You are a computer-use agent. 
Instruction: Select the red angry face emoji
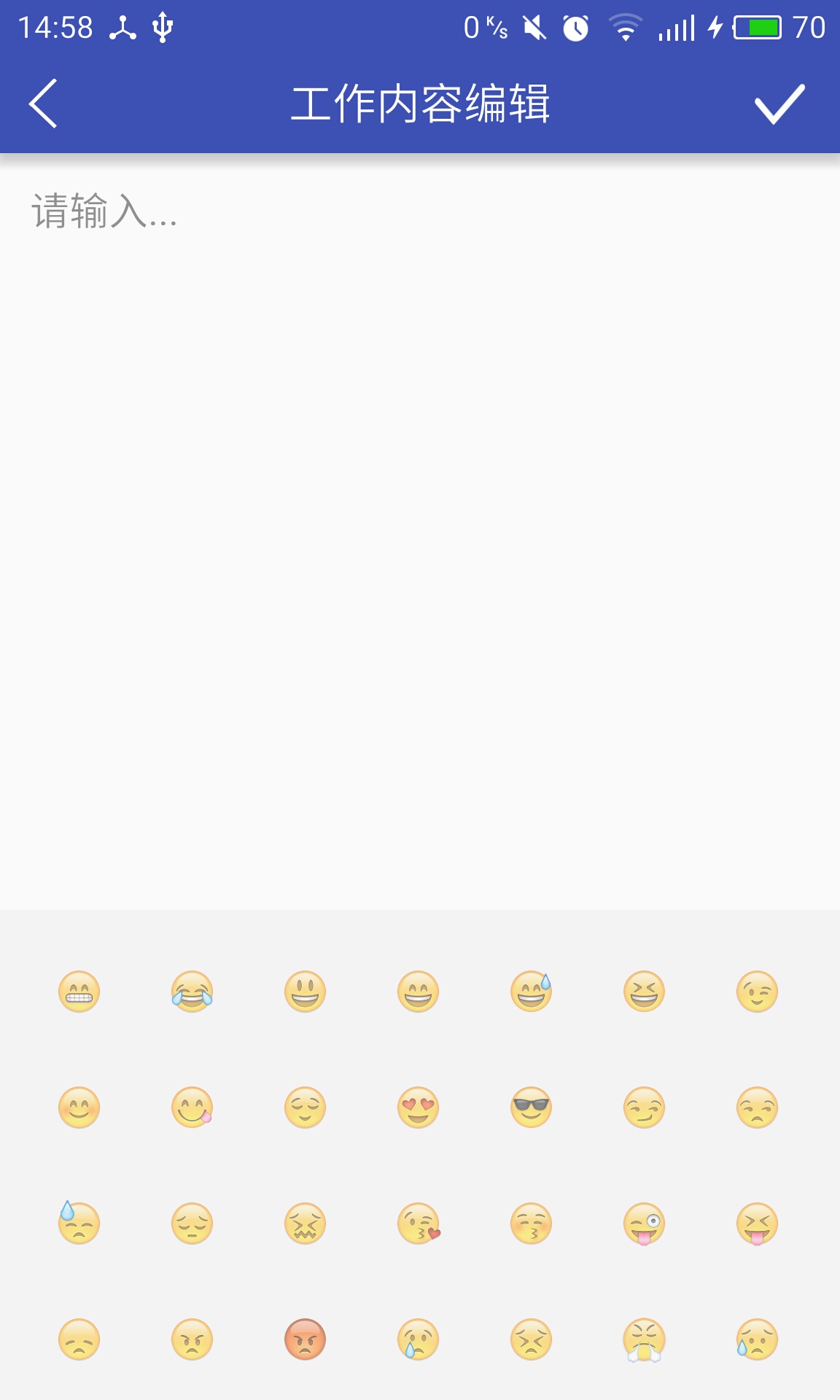305,1339
